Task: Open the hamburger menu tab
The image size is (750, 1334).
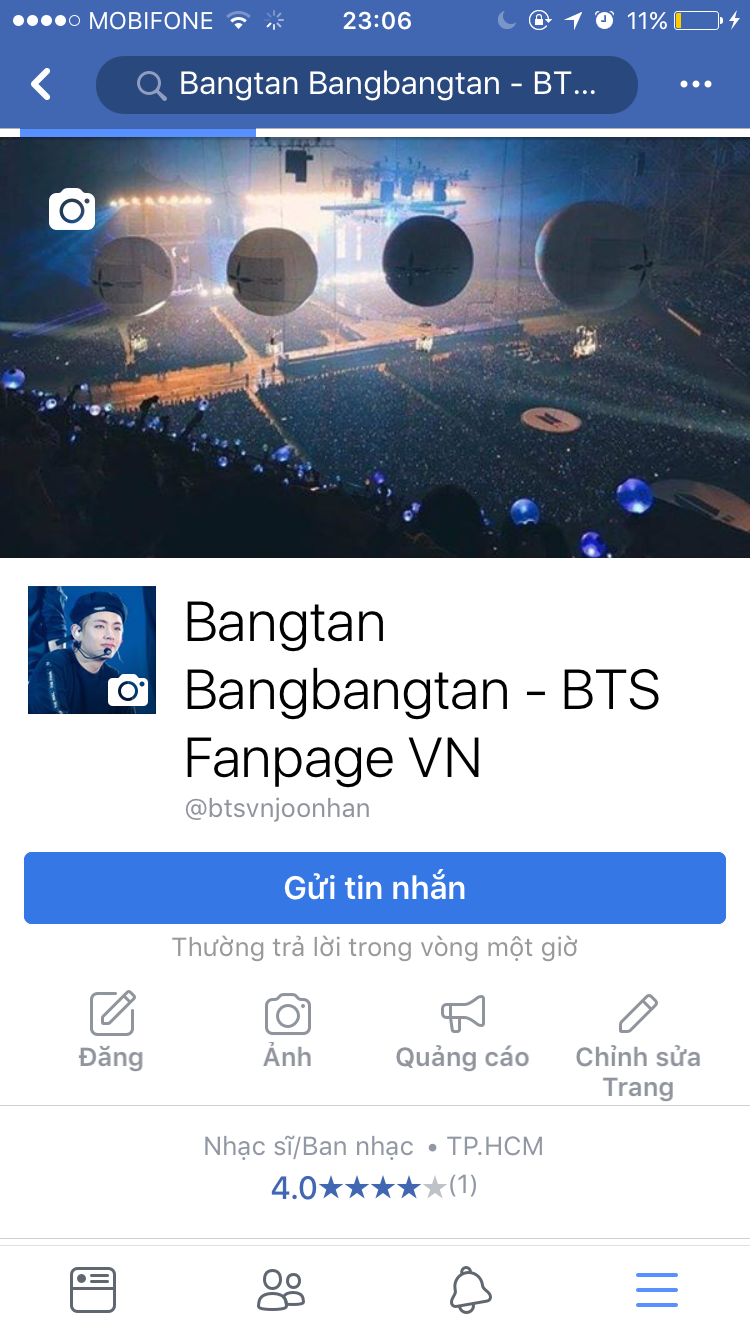Action: click(x=657, y=1289)
